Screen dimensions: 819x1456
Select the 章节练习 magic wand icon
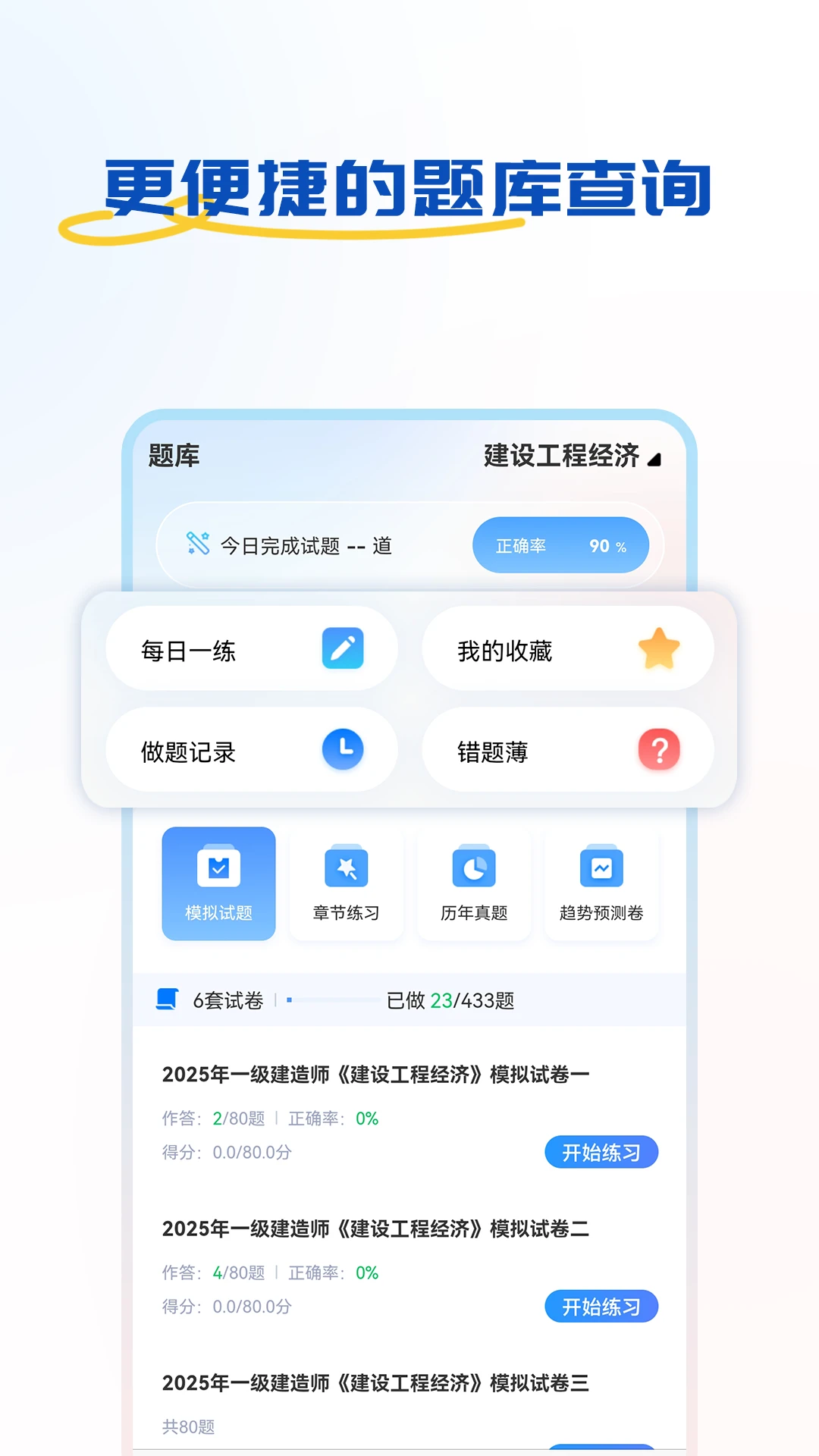[x=346, y=867]
